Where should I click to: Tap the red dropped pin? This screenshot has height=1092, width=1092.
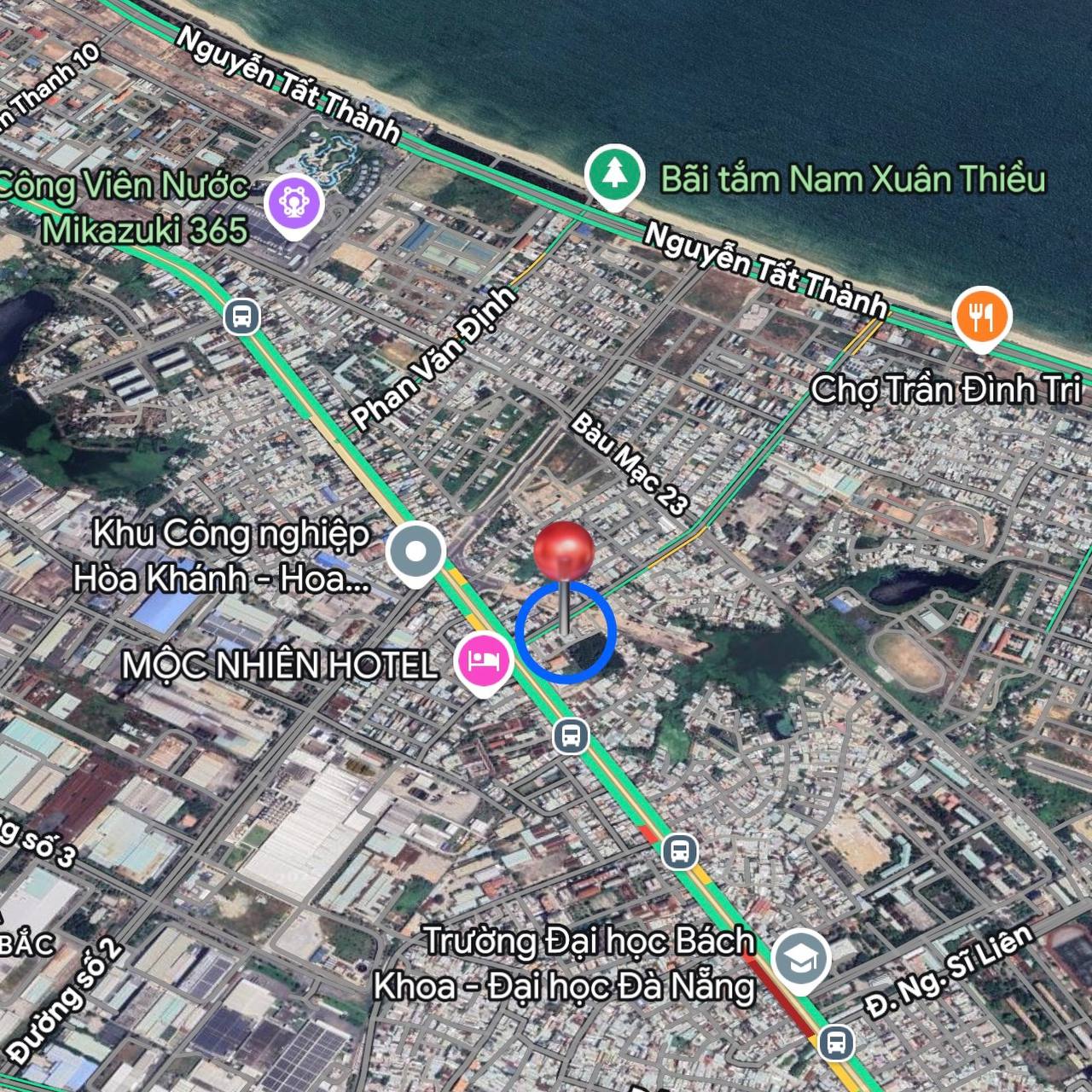pyautogui.click(x=563, y=550)
